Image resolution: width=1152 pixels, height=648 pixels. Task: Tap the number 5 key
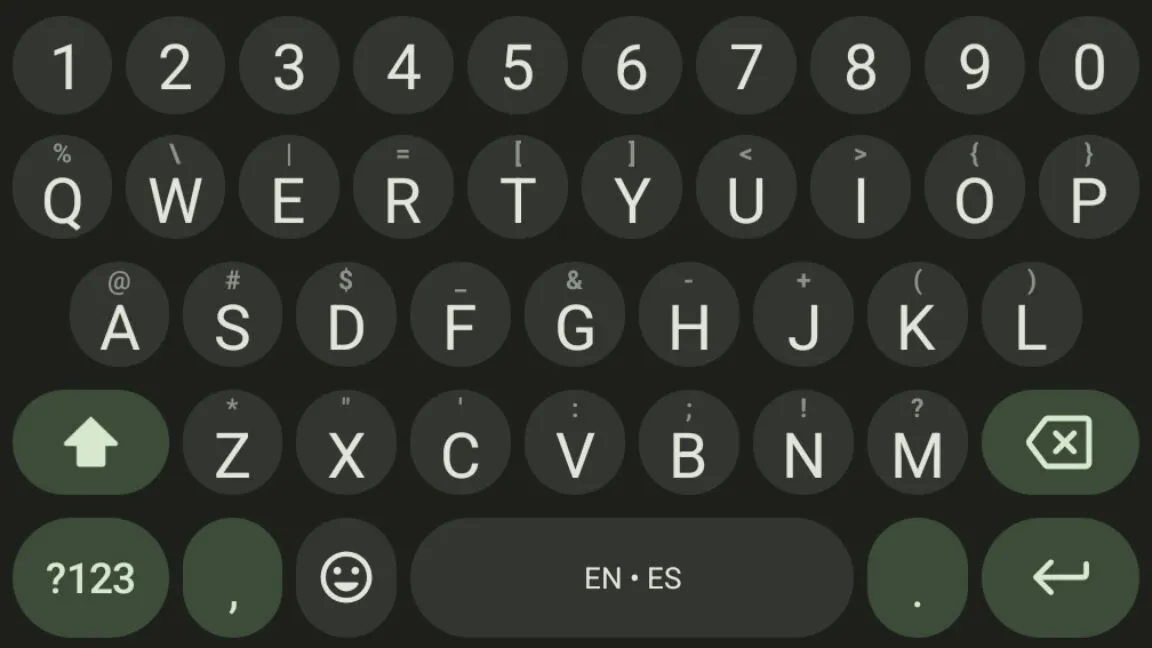(518, 66)
